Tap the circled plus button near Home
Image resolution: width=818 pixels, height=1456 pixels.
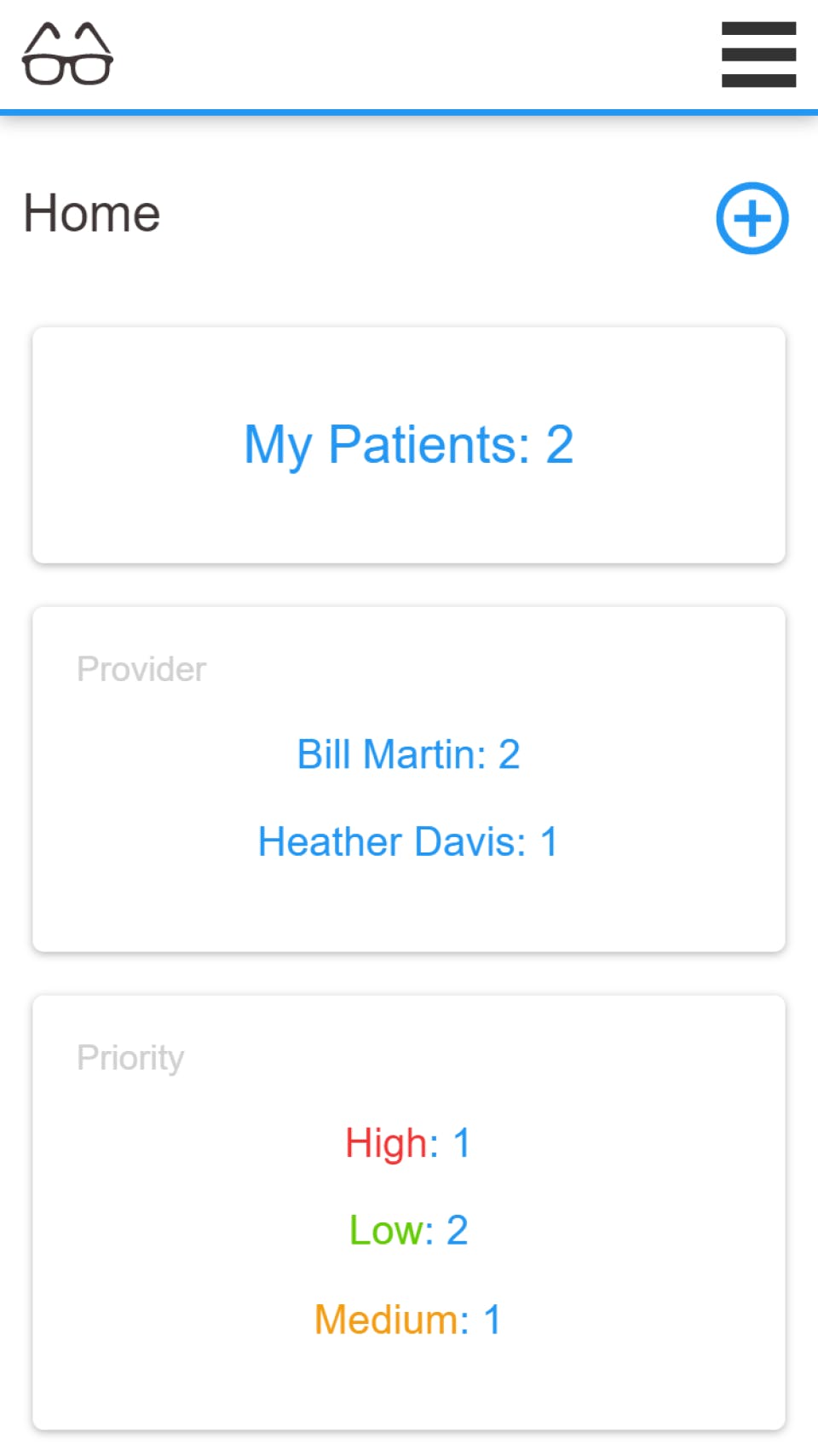(x=752, y=217)
